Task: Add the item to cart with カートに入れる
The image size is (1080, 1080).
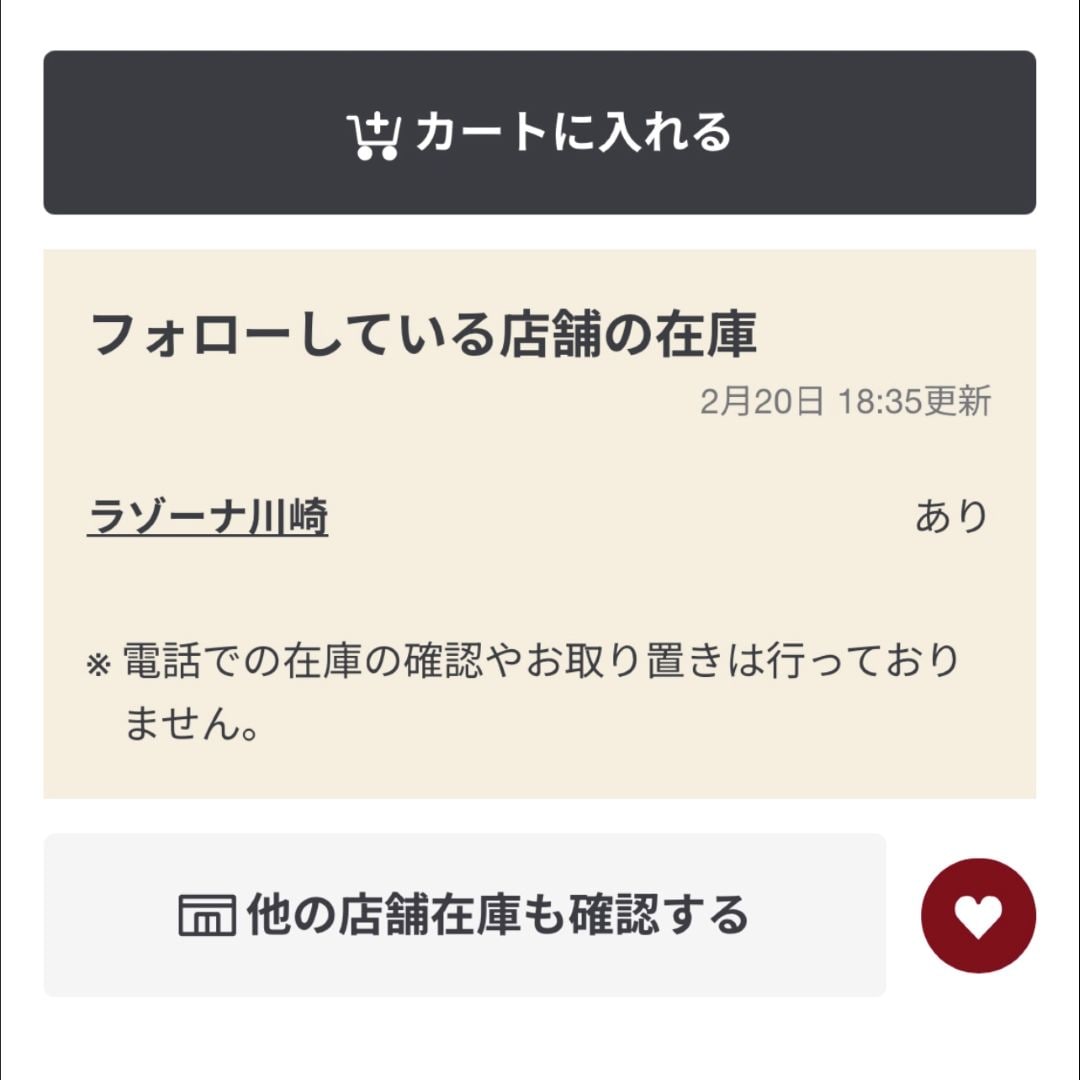Action: click(539, 133)
